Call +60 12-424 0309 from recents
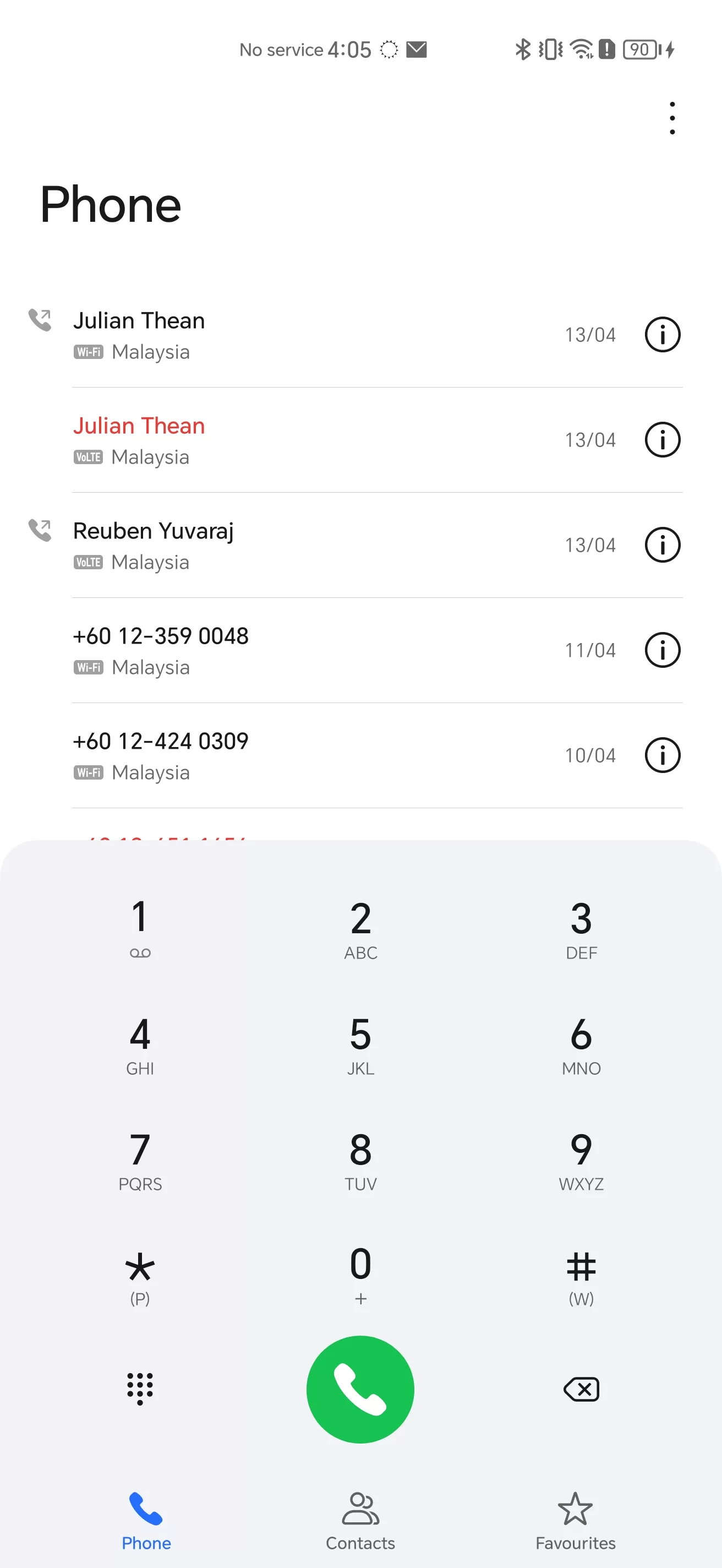 (x=304, y=755)
